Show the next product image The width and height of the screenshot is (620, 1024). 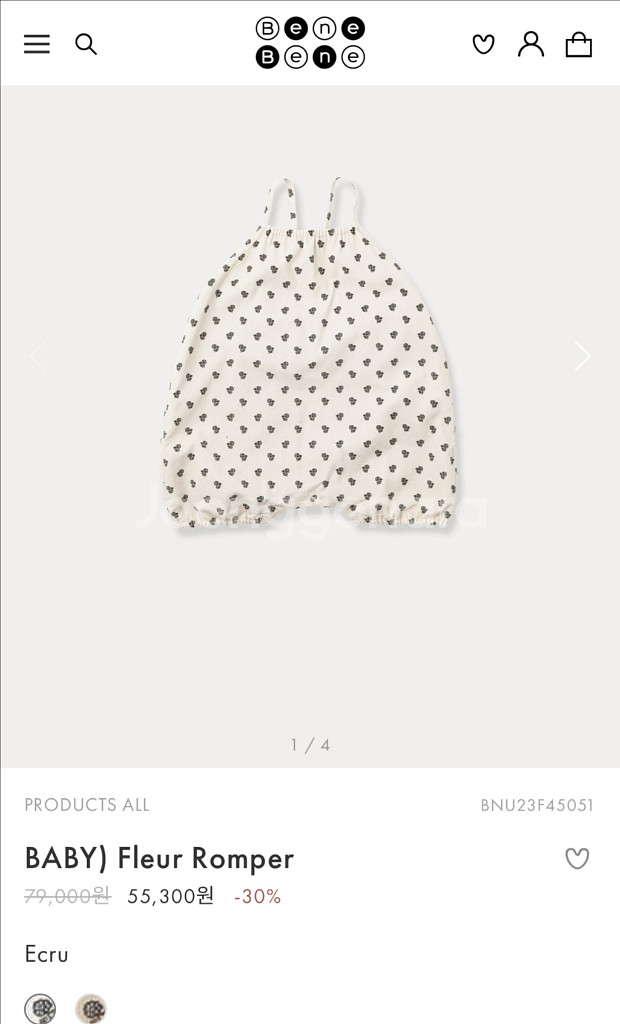coord(582,356)
